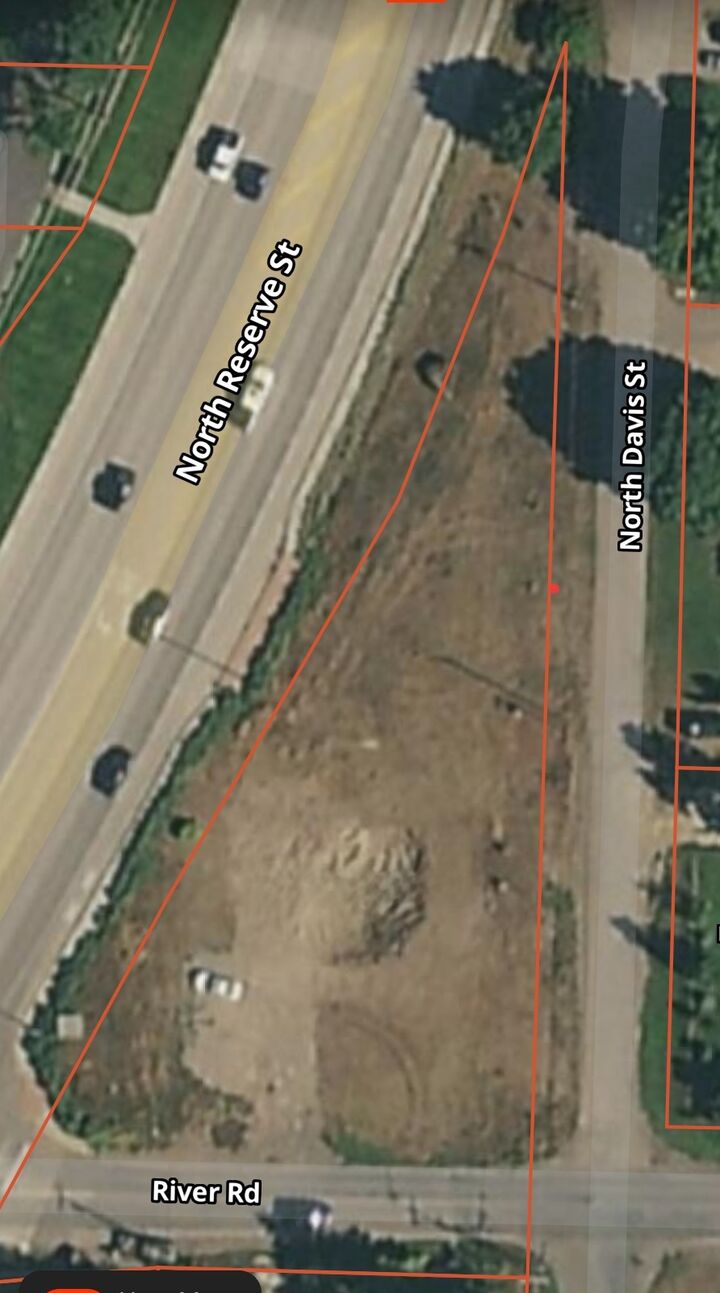Select the red point marker beside North Davis St
Viewport: 720px width, 1293px height.
point(554,589)
